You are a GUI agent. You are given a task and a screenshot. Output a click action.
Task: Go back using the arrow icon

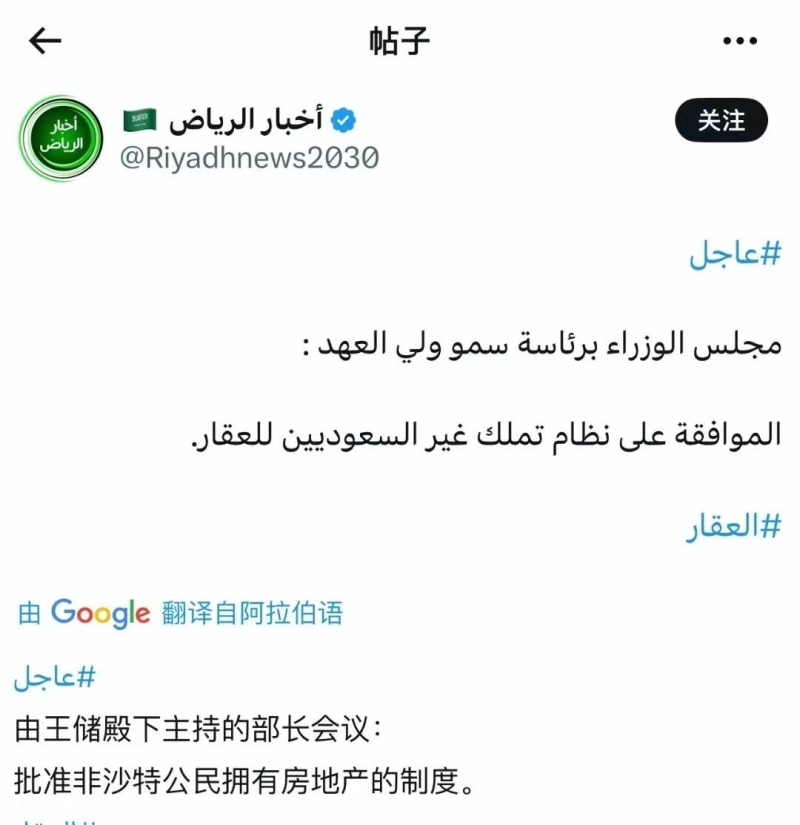click(46, 41)
